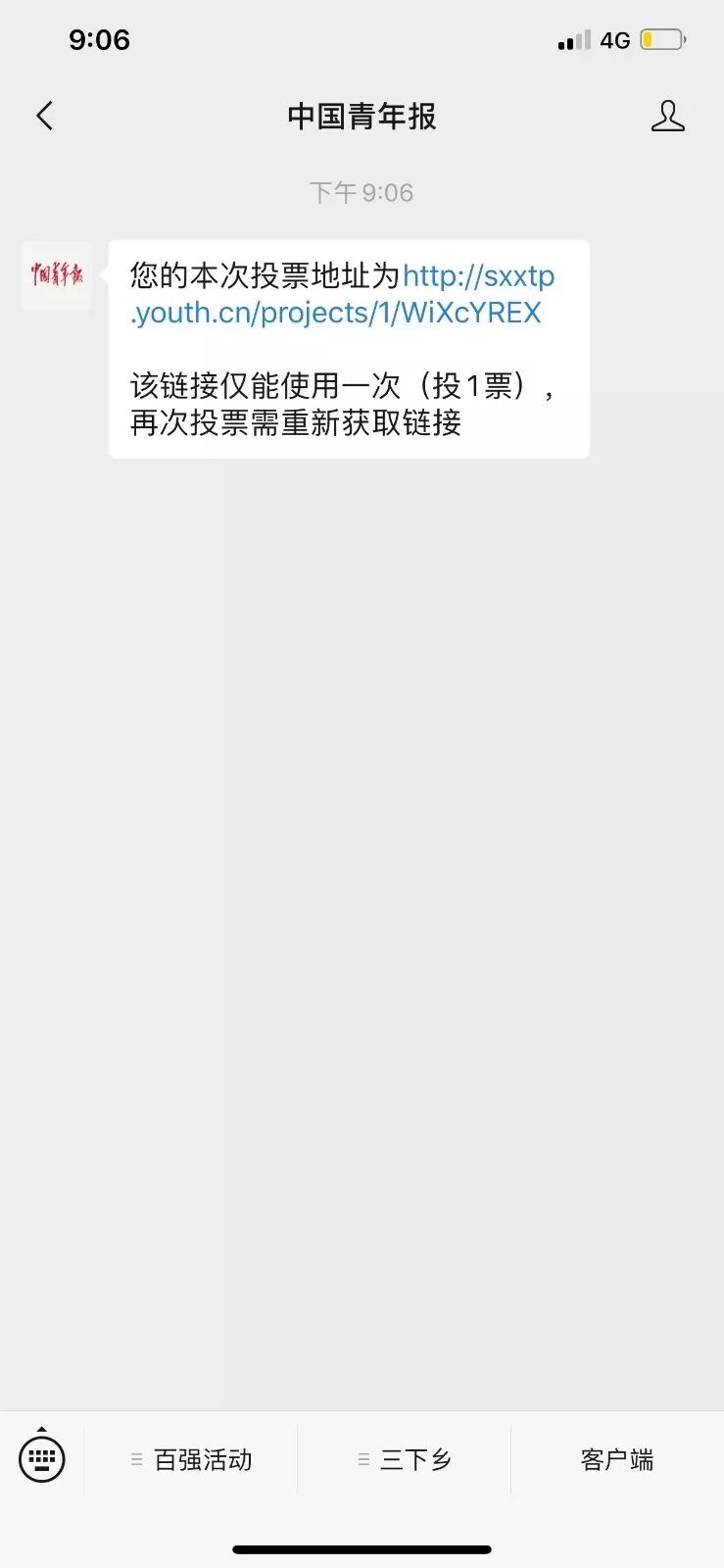Tap the 中国青年报 avatar beside the message
Viewport: 724px width, 1568px height.
click(57, 275)
